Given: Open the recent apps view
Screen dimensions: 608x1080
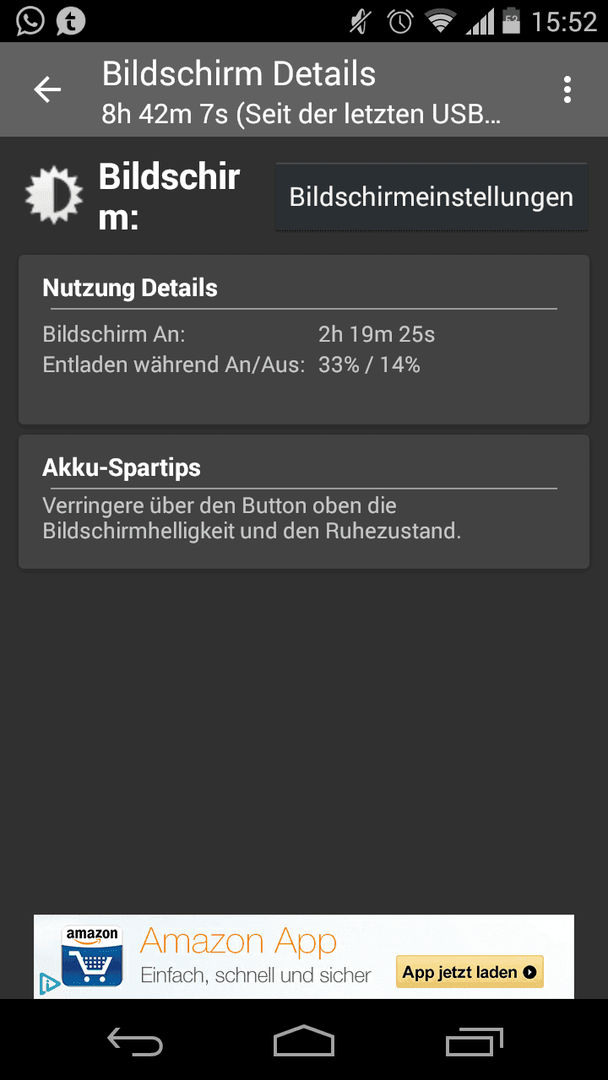Looking at the screenshot, I should [x=474, y=1041].
